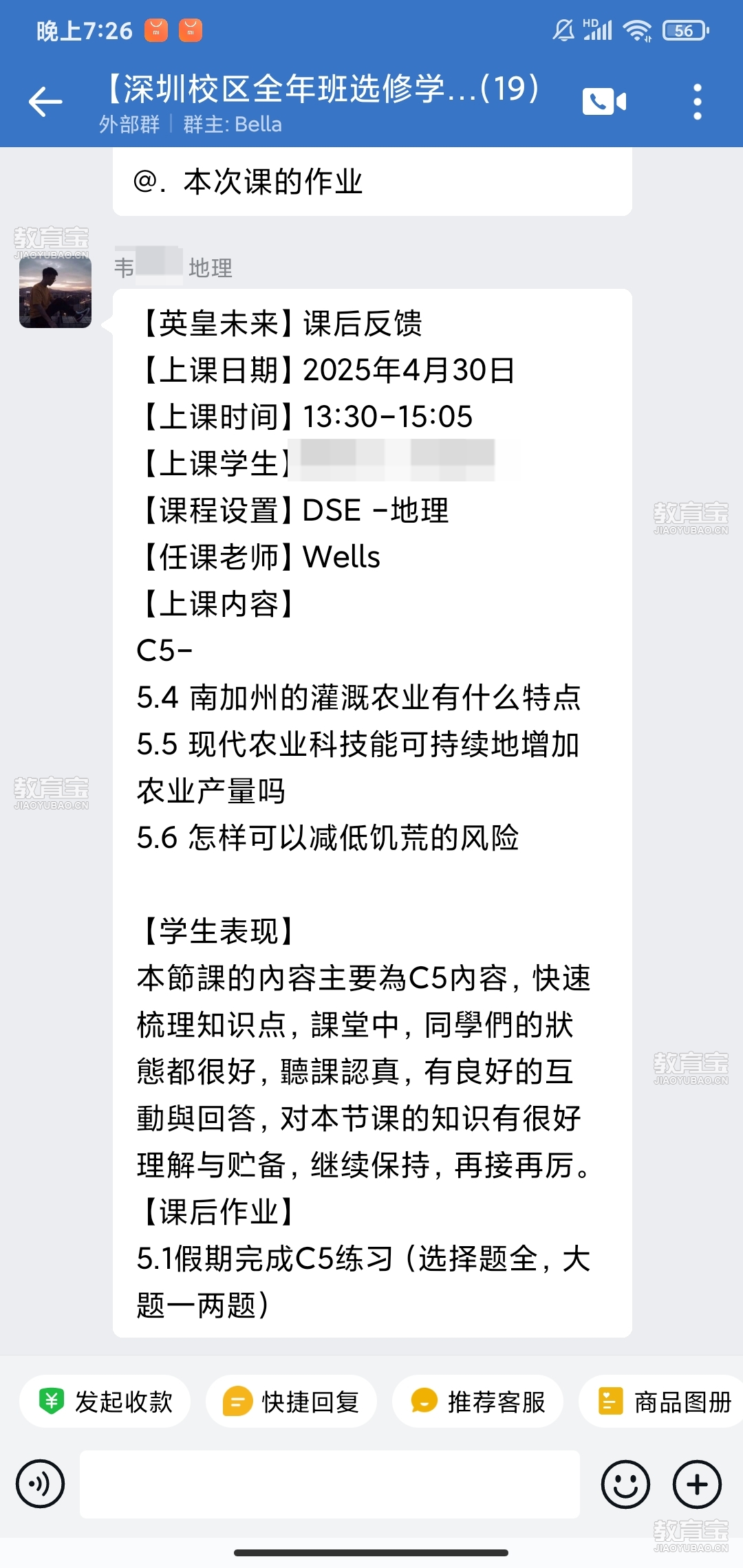Select the 推荐客服 chip
Screen dimensions: 743x1568
pyautogui.click(x=477, y=1401)
